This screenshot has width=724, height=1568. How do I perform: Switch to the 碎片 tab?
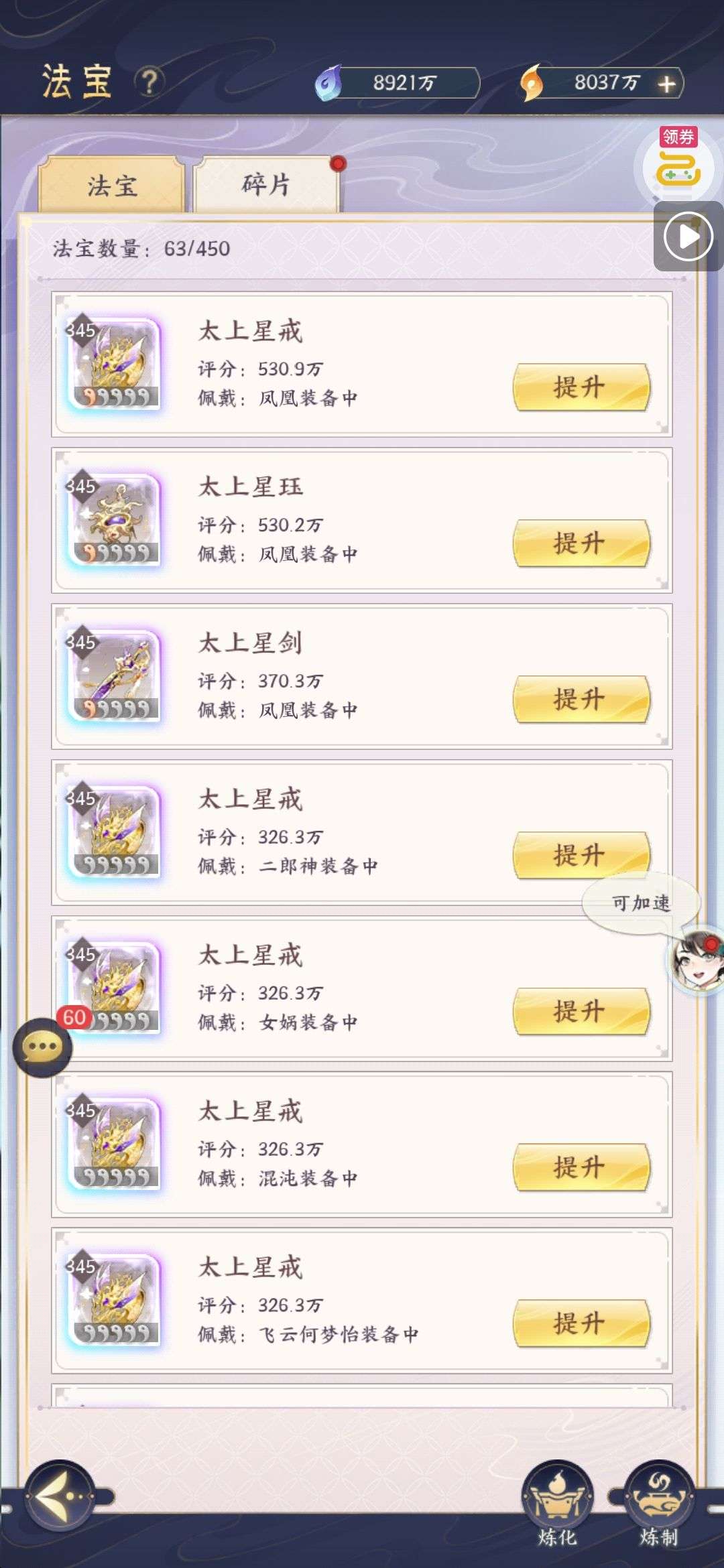point(266,185)
